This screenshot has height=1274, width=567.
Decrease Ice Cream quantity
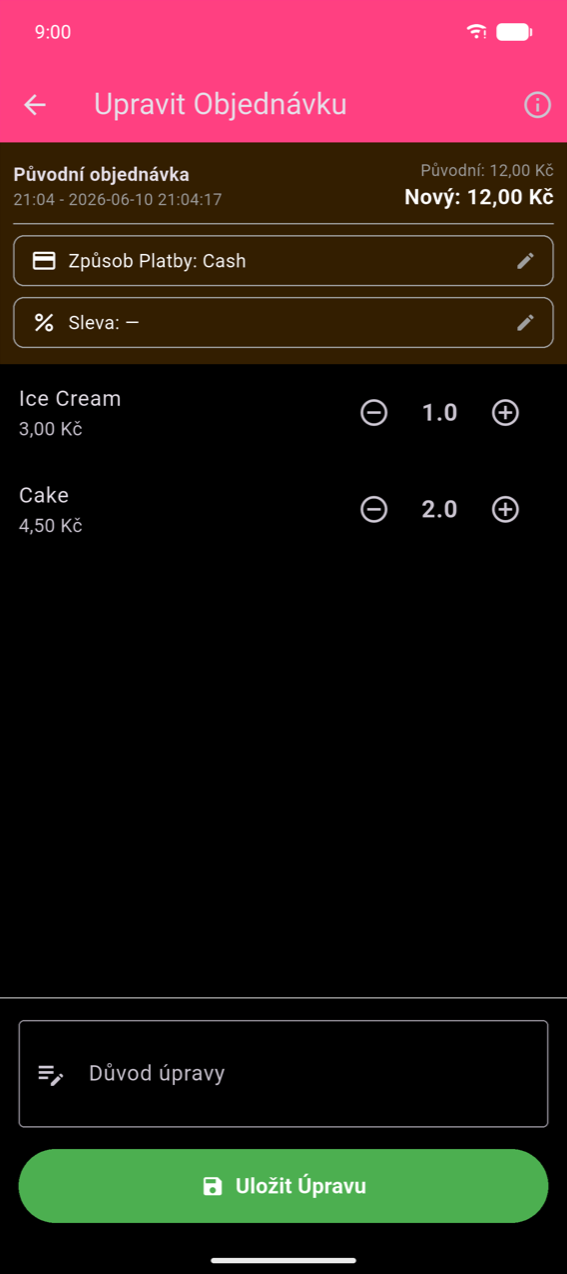(374, 412)
